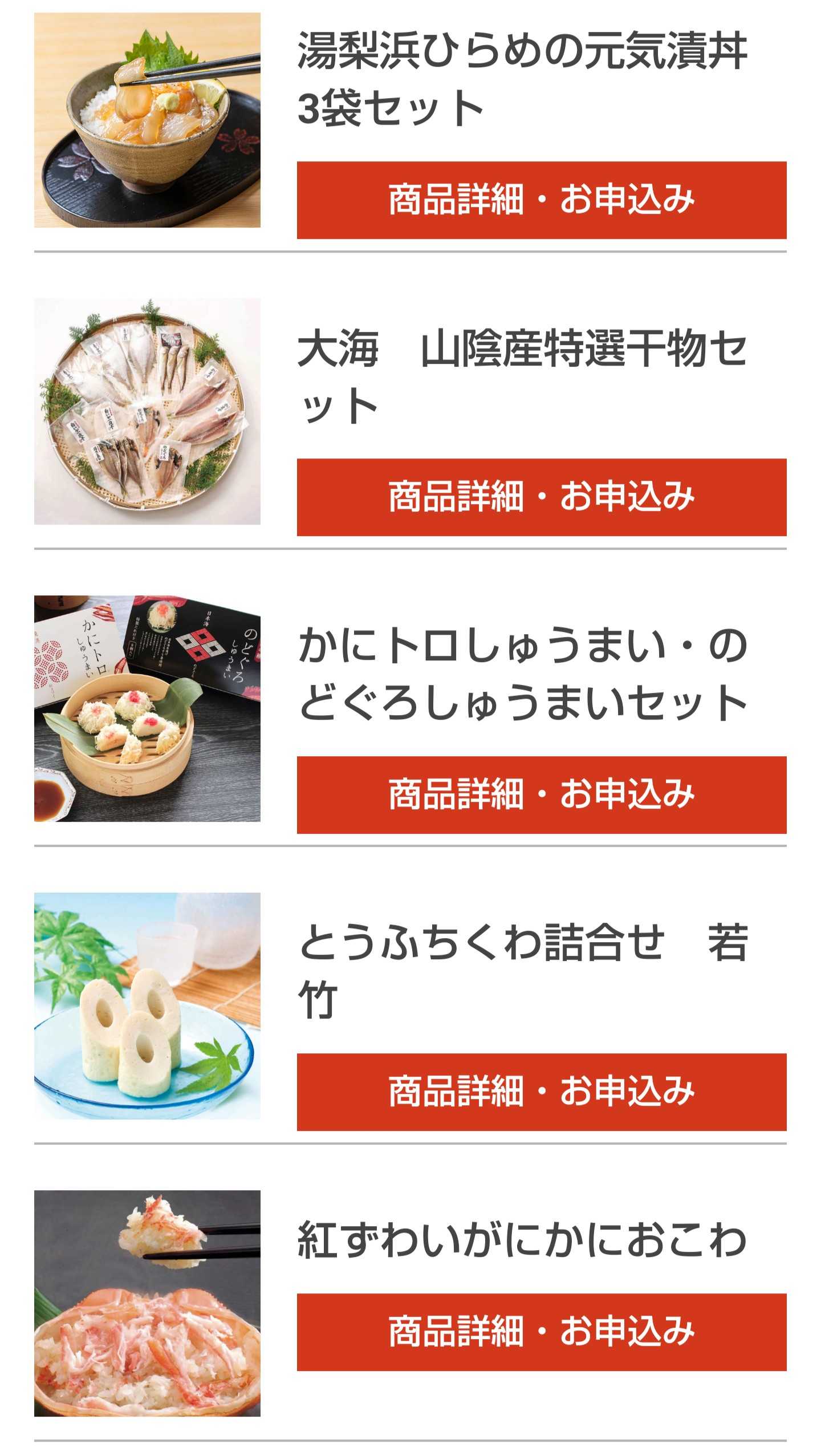This screenshot has height=1456, width=821.
Task: View product details for とうふちくわ詰合せ 若竹
Action: 541,1092
